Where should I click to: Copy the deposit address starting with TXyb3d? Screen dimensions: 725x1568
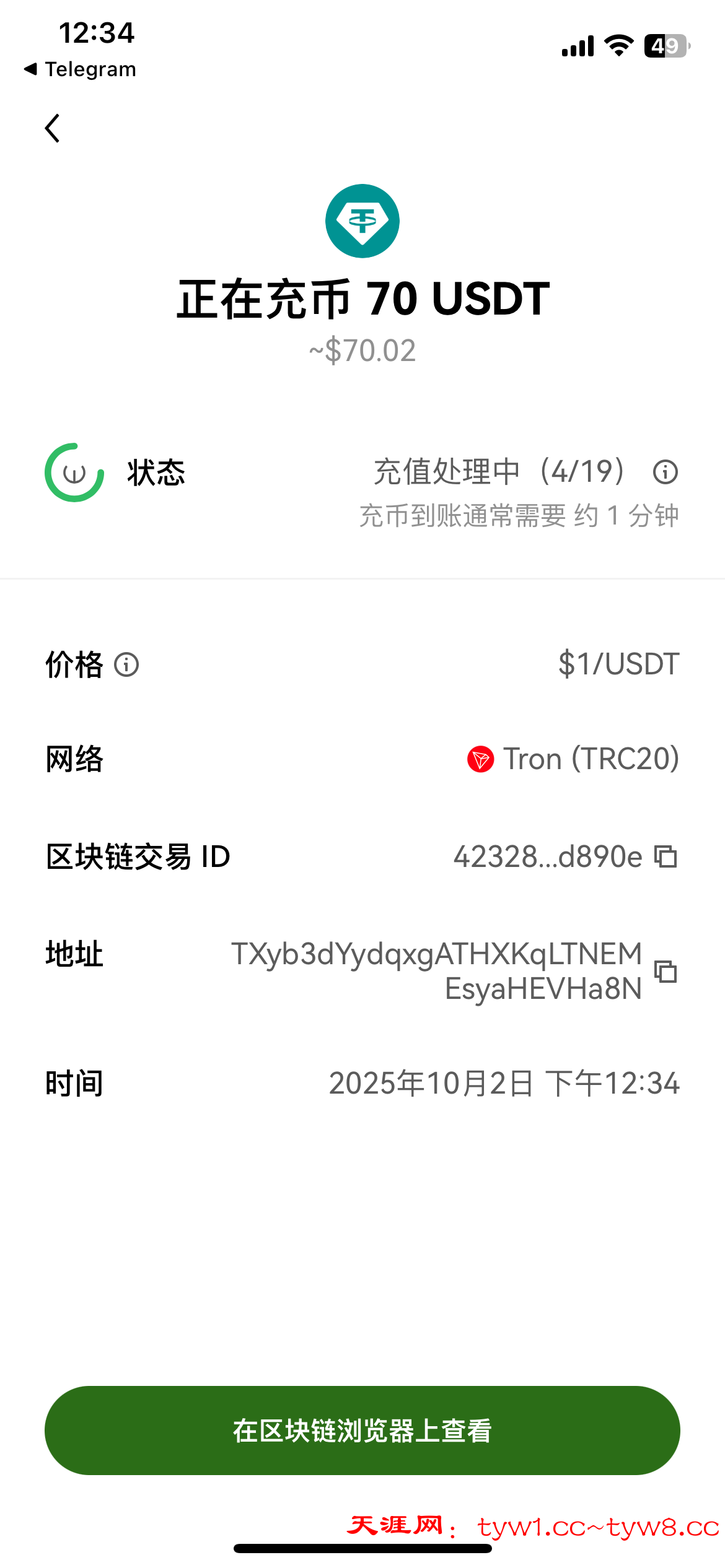click(666, 971)
